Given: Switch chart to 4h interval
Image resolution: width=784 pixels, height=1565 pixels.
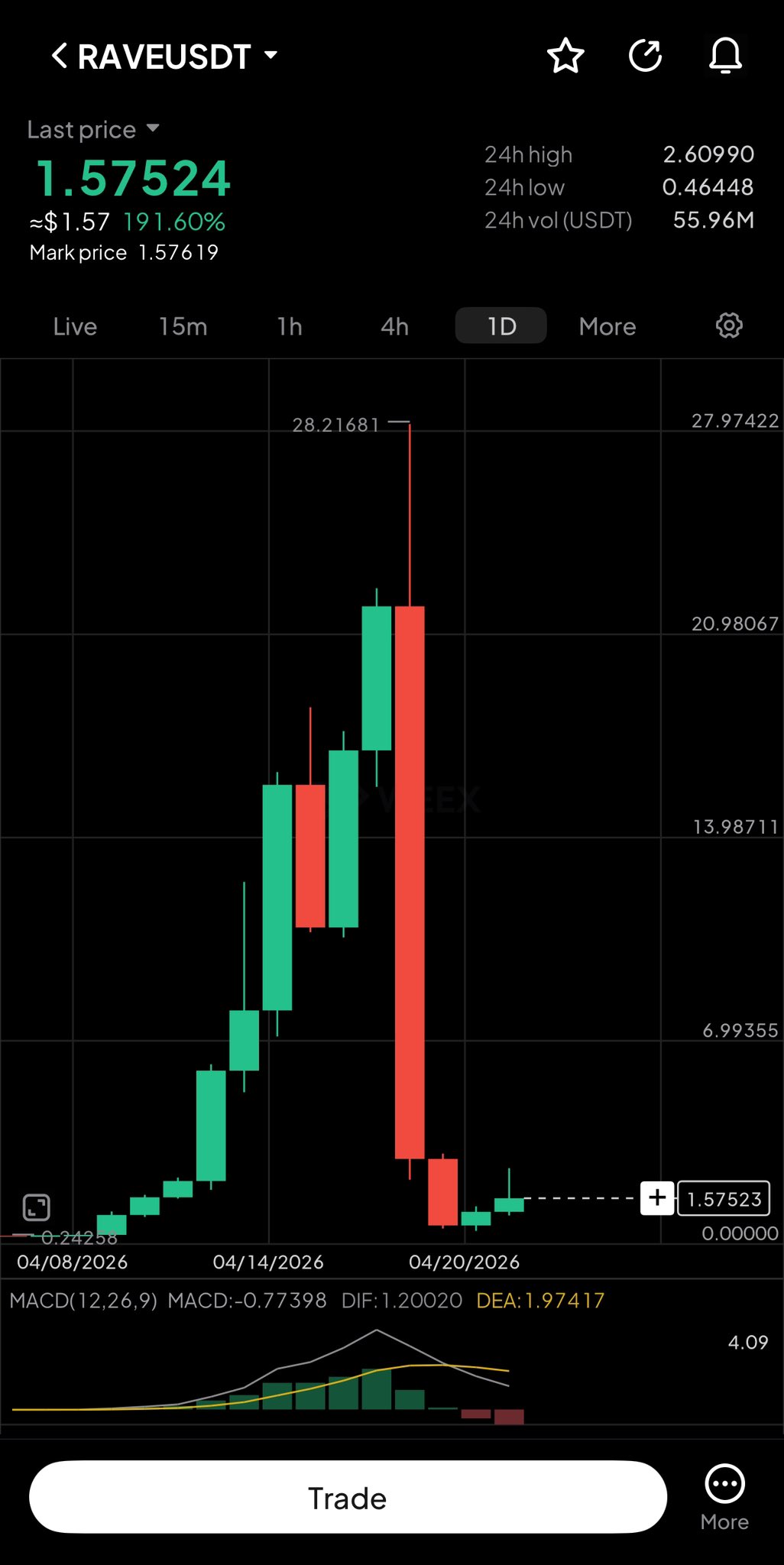Looking at the screenshot, I should (x=394, y=326).
